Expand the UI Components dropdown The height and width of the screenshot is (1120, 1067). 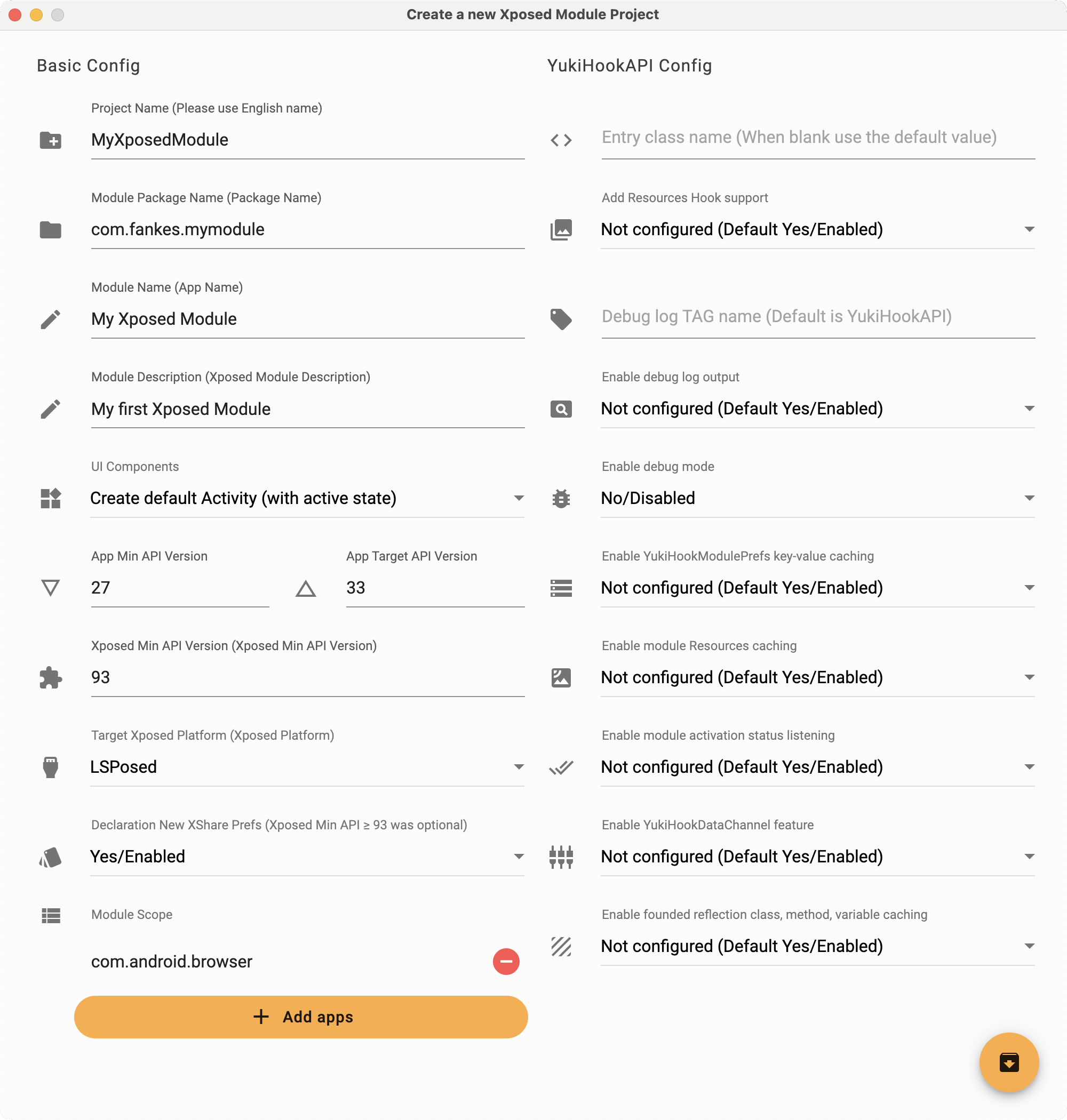(x=307, y=499)
